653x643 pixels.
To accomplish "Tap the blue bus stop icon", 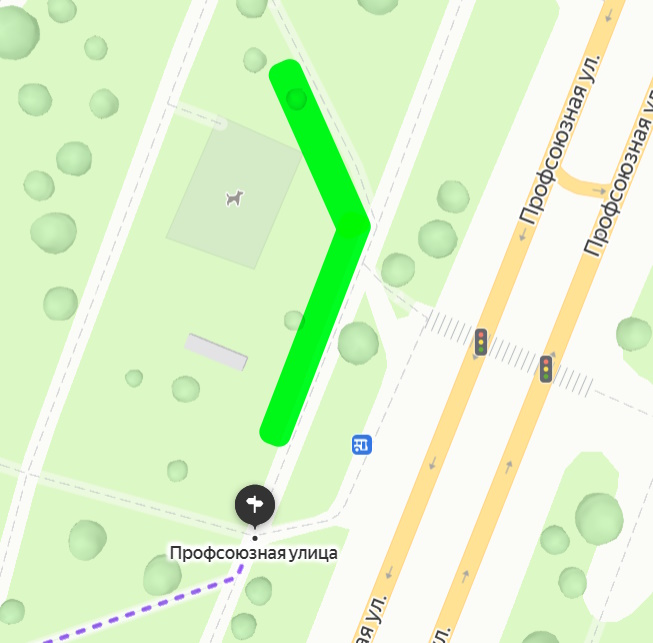I will (x=362, y=444).
